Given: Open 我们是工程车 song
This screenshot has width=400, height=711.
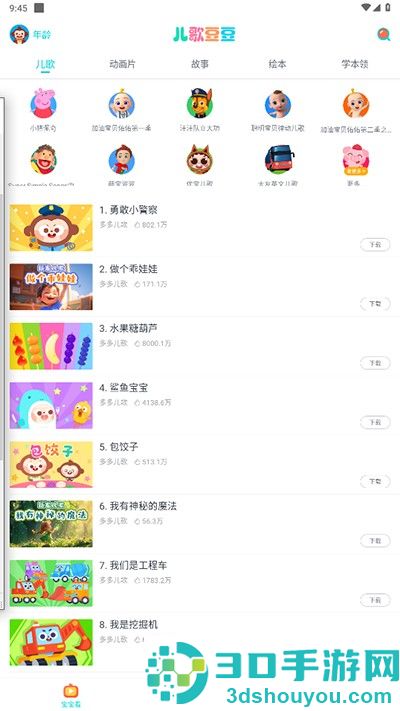Looking at the screenshot, I should [x=51, y=583].
